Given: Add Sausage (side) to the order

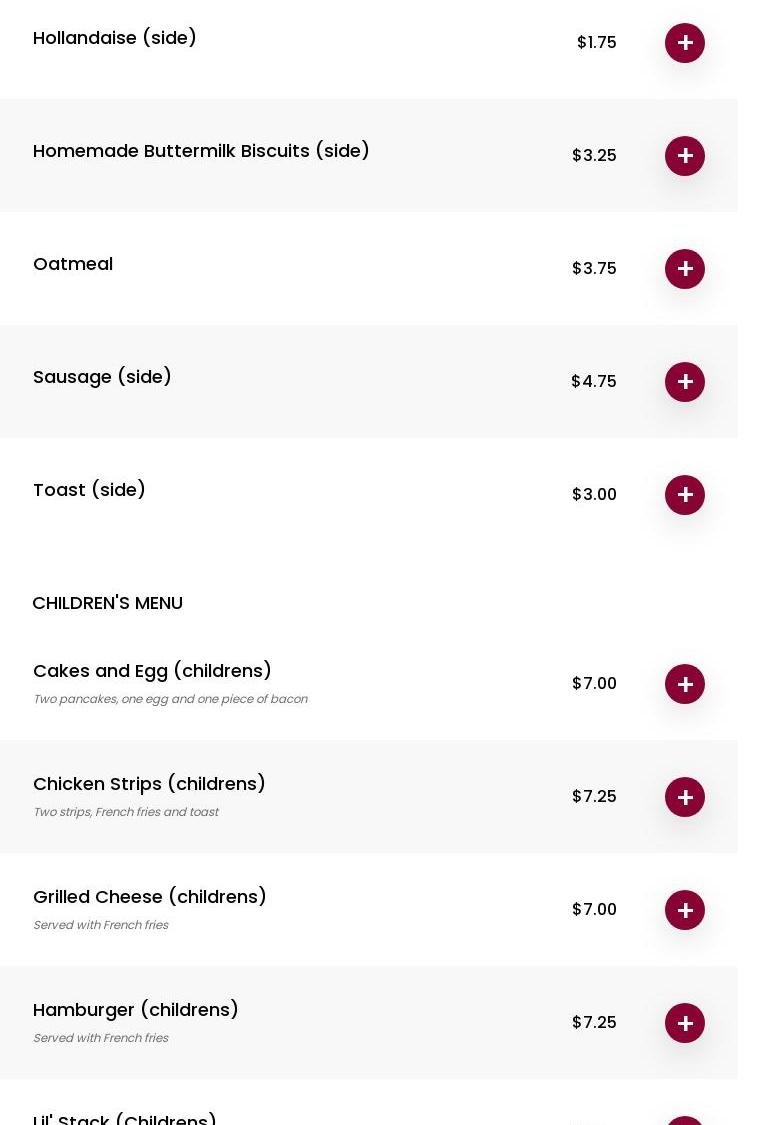Looking at the screenshot, I should [685, 382].
